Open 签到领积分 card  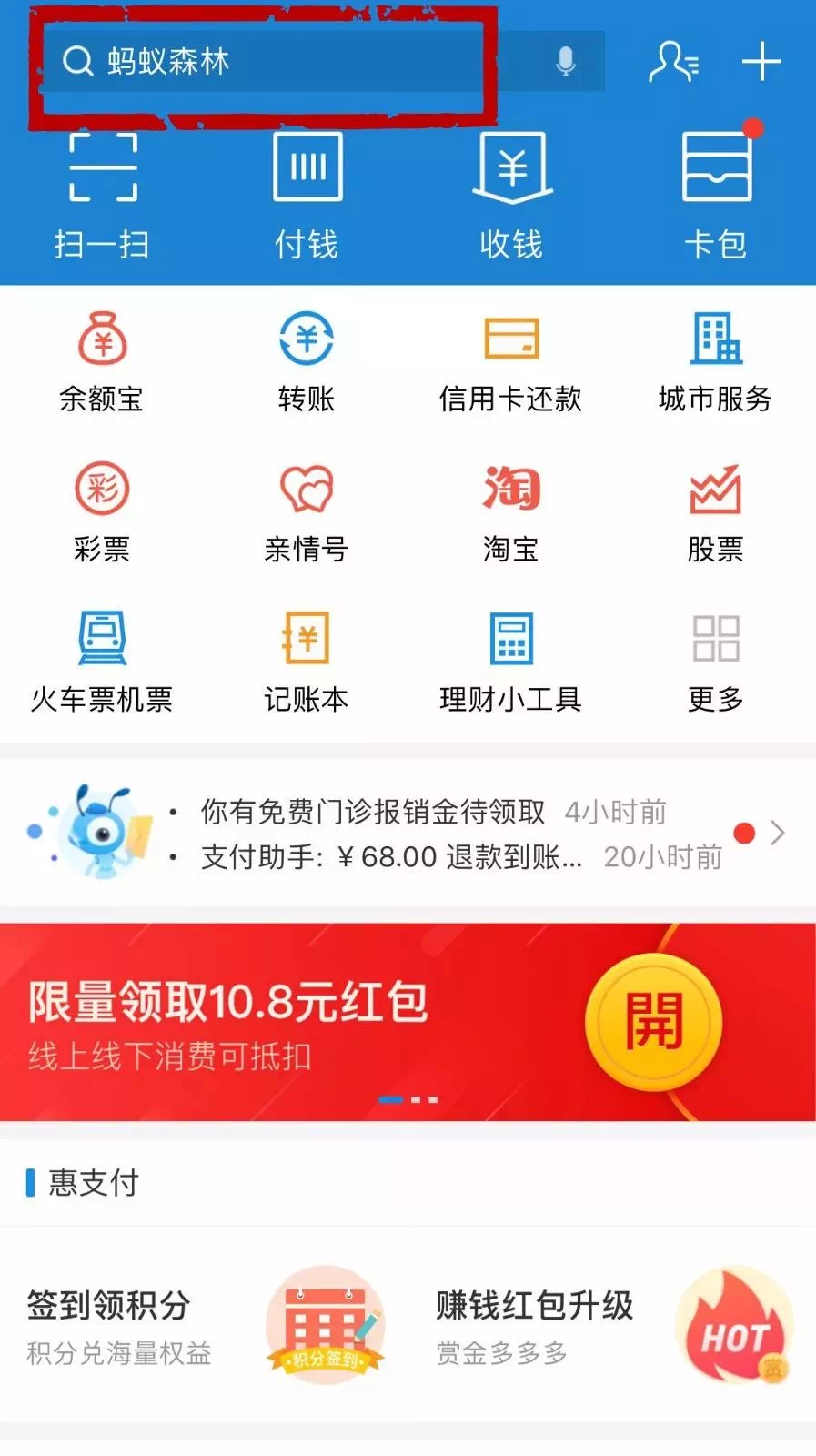pyautogui.click(x=204, y=1326)
